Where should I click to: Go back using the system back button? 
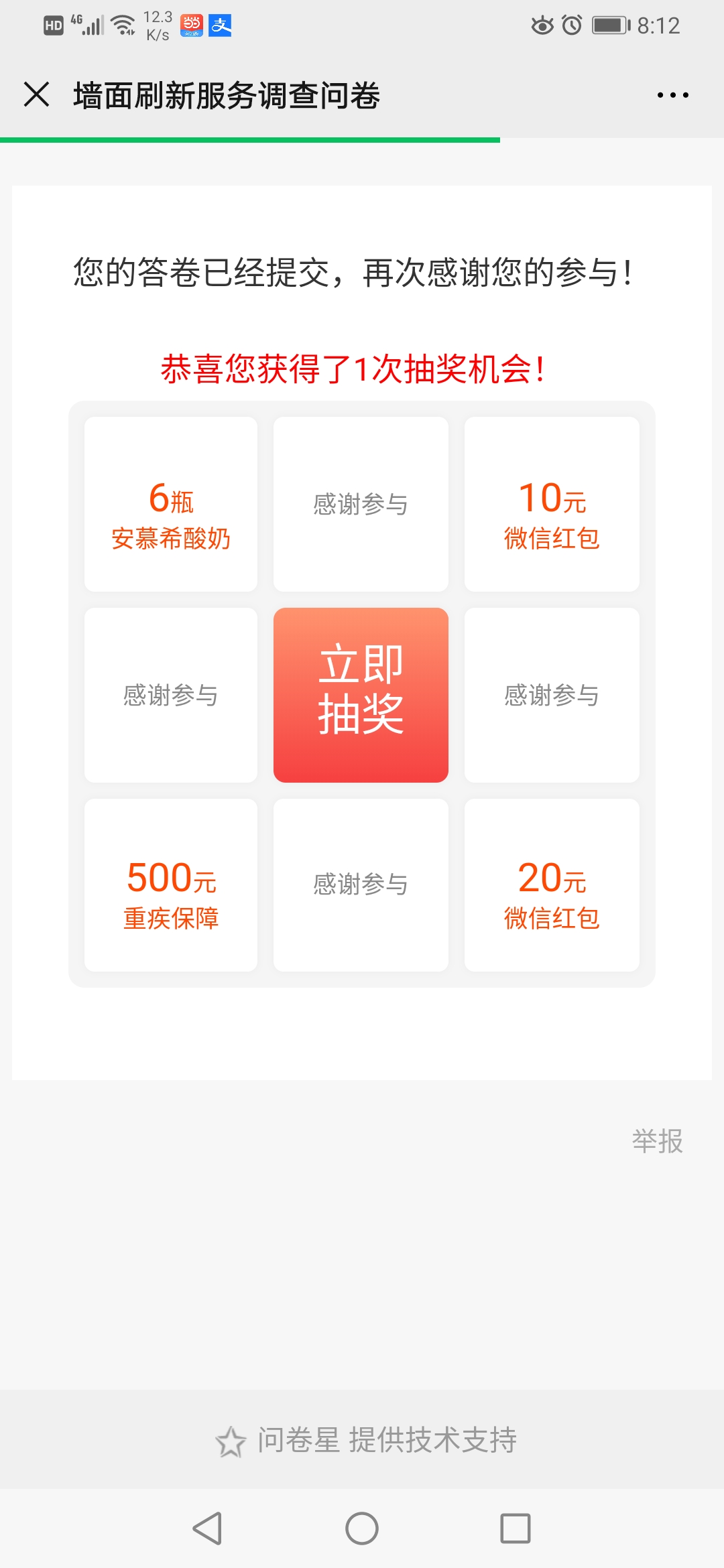(207, 1528)
